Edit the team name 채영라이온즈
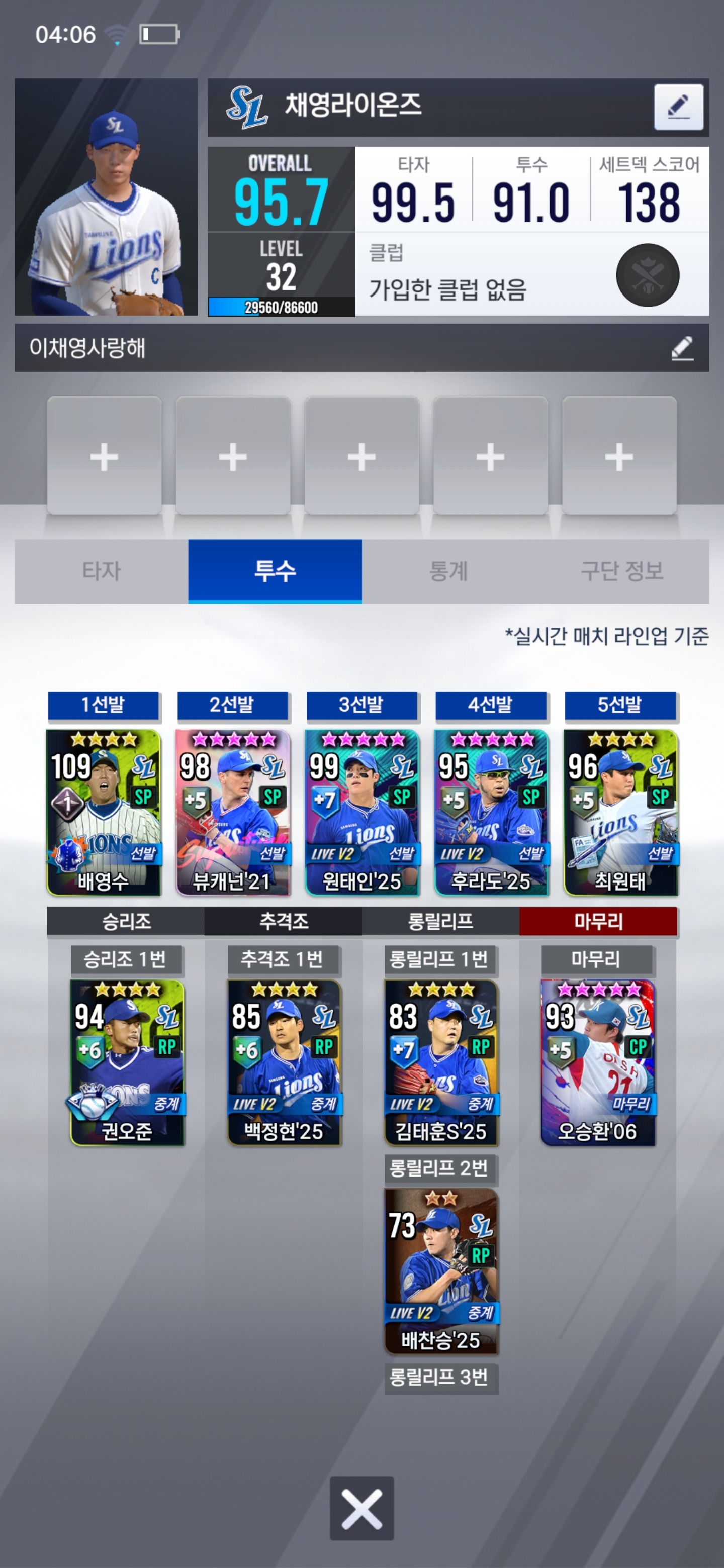The image size is (724, 1568). coord(678,107)
